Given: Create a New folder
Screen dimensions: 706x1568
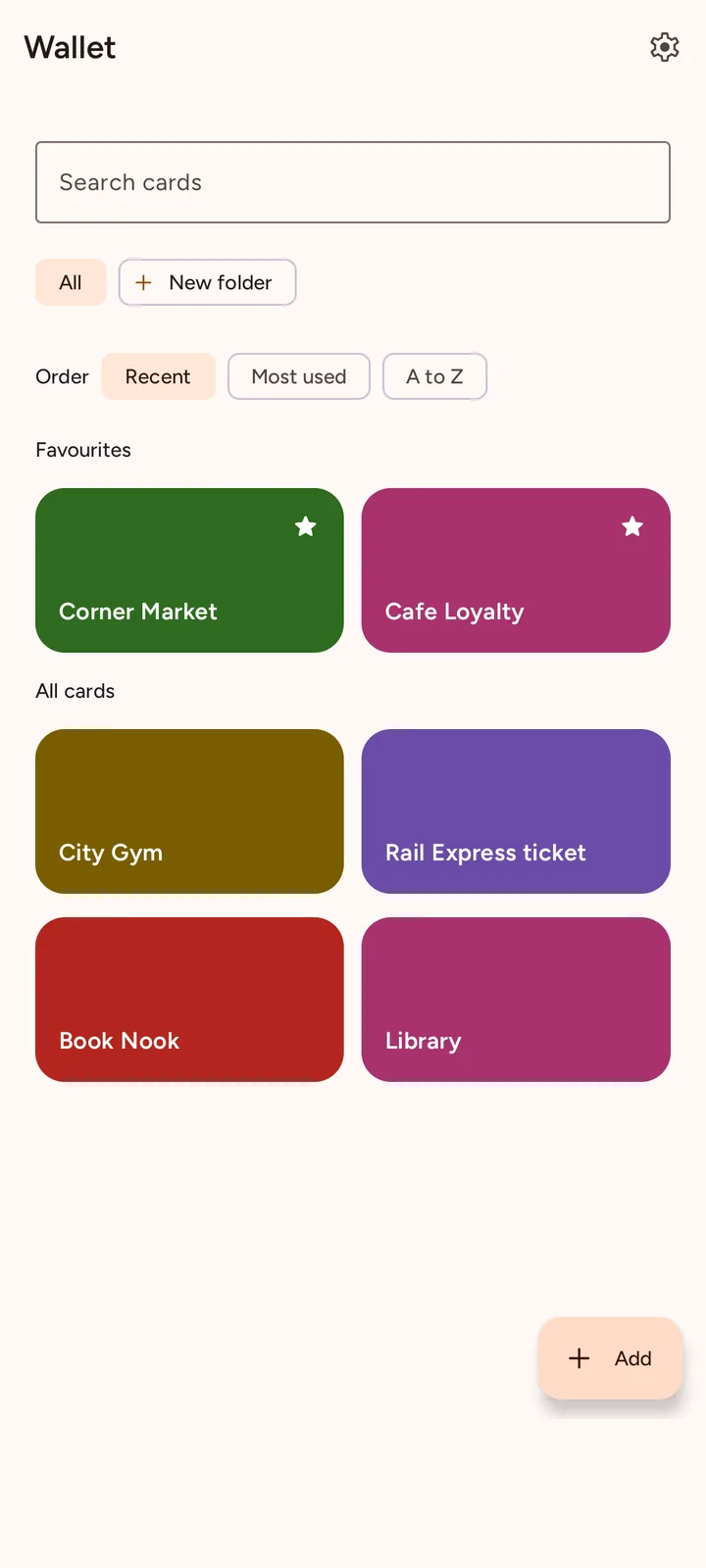Looking at the screenshot, I should pyautogui.click(x=207, y=282).
